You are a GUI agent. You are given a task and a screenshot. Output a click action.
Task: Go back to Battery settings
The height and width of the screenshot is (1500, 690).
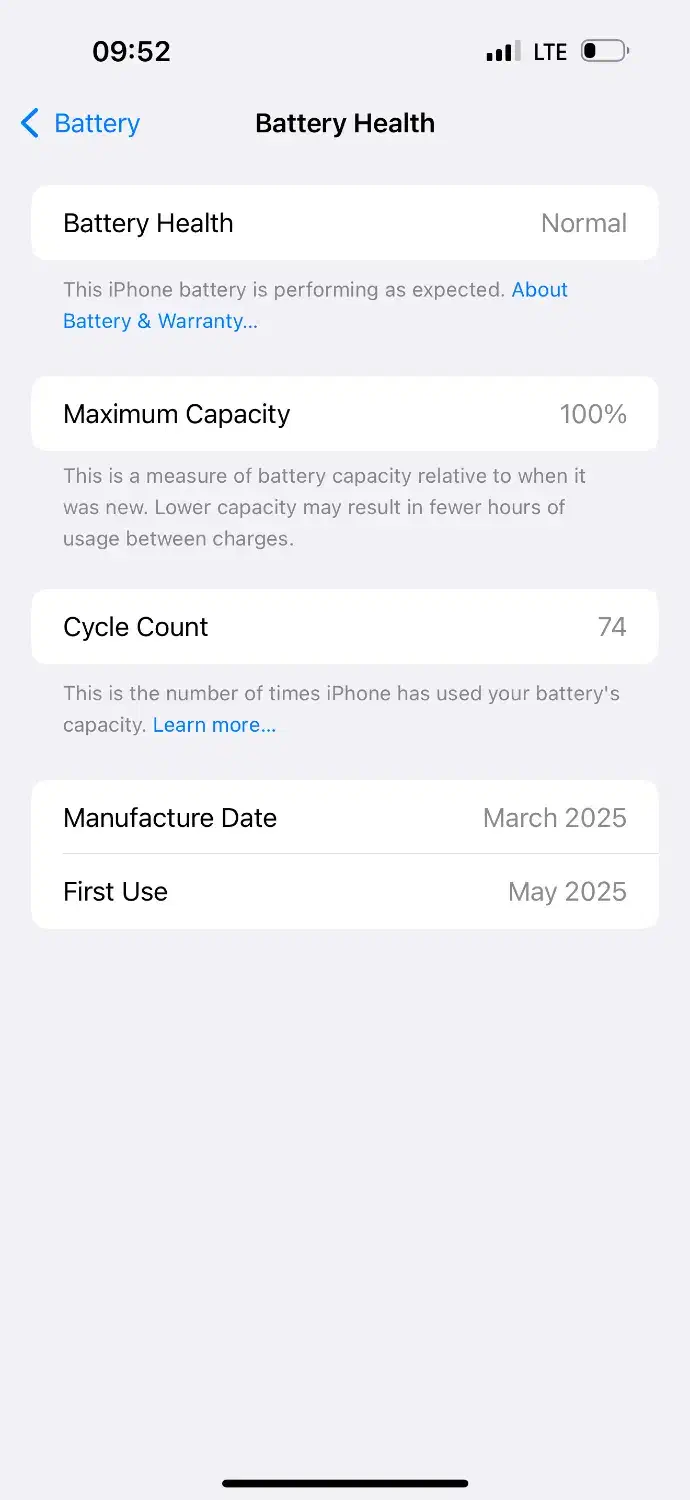(80, 123)
